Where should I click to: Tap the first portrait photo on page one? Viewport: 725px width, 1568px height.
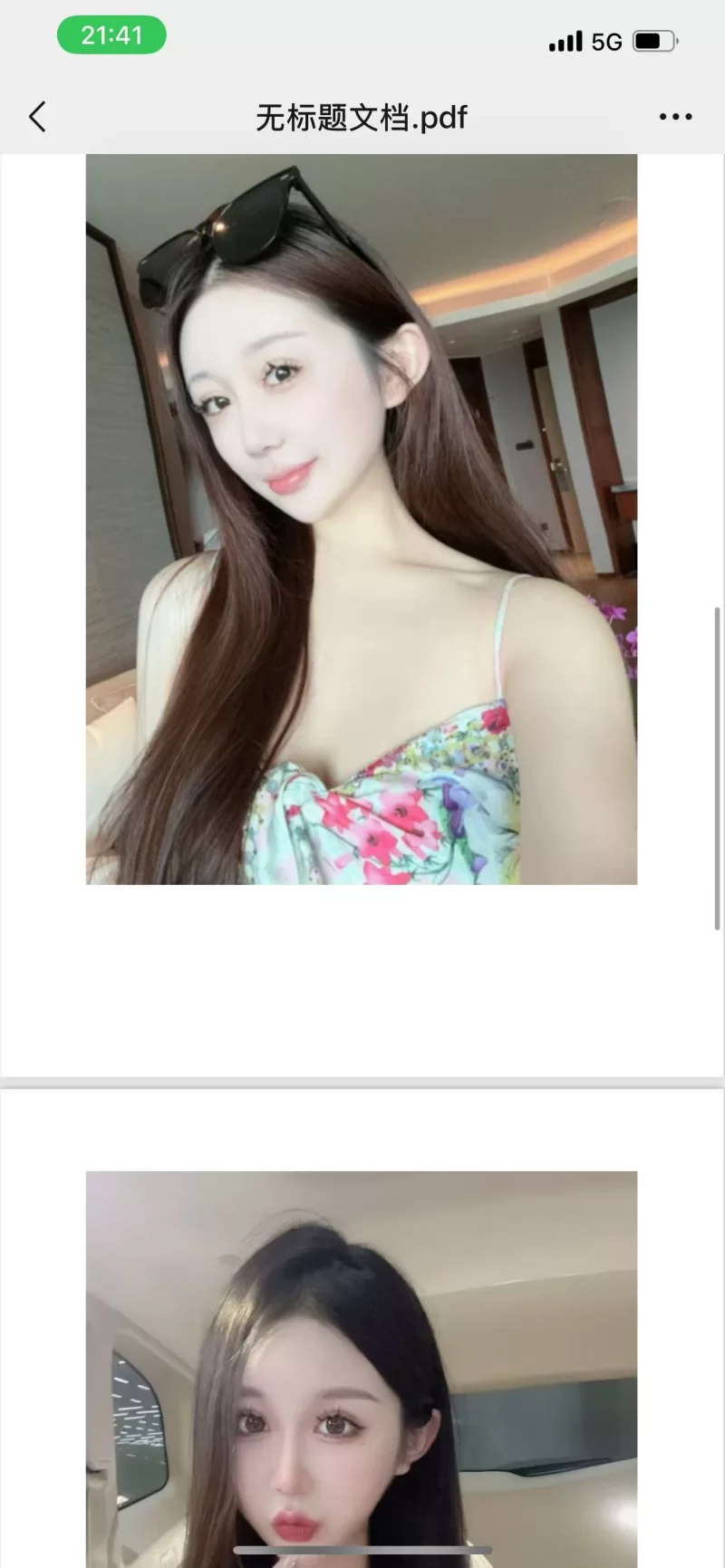tap(362, 516)
